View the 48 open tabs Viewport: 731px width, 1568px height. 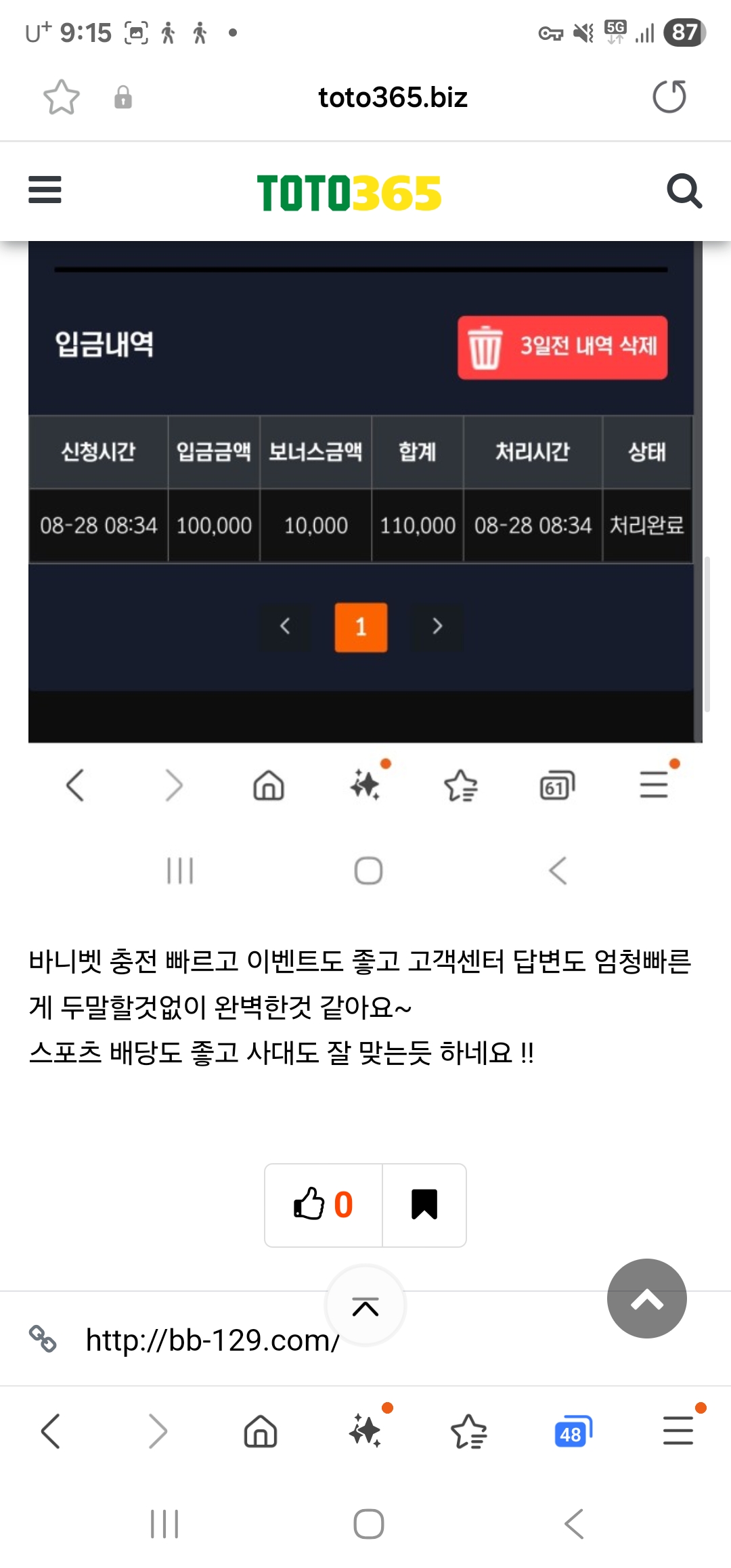(572, 1431)
